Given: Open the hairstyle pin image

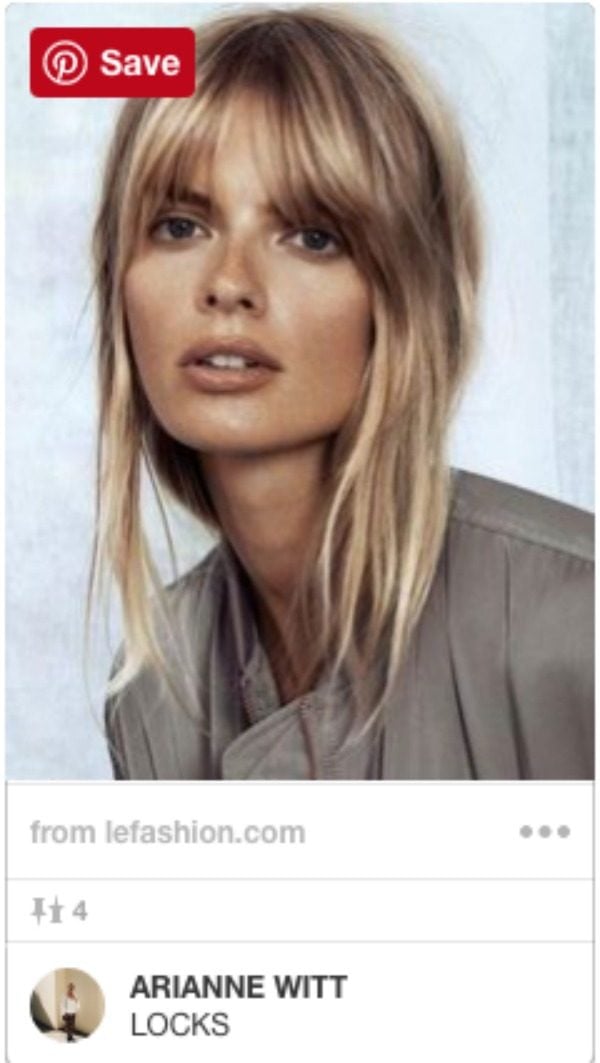Looking at the screenshot, I should coord(300,420).
